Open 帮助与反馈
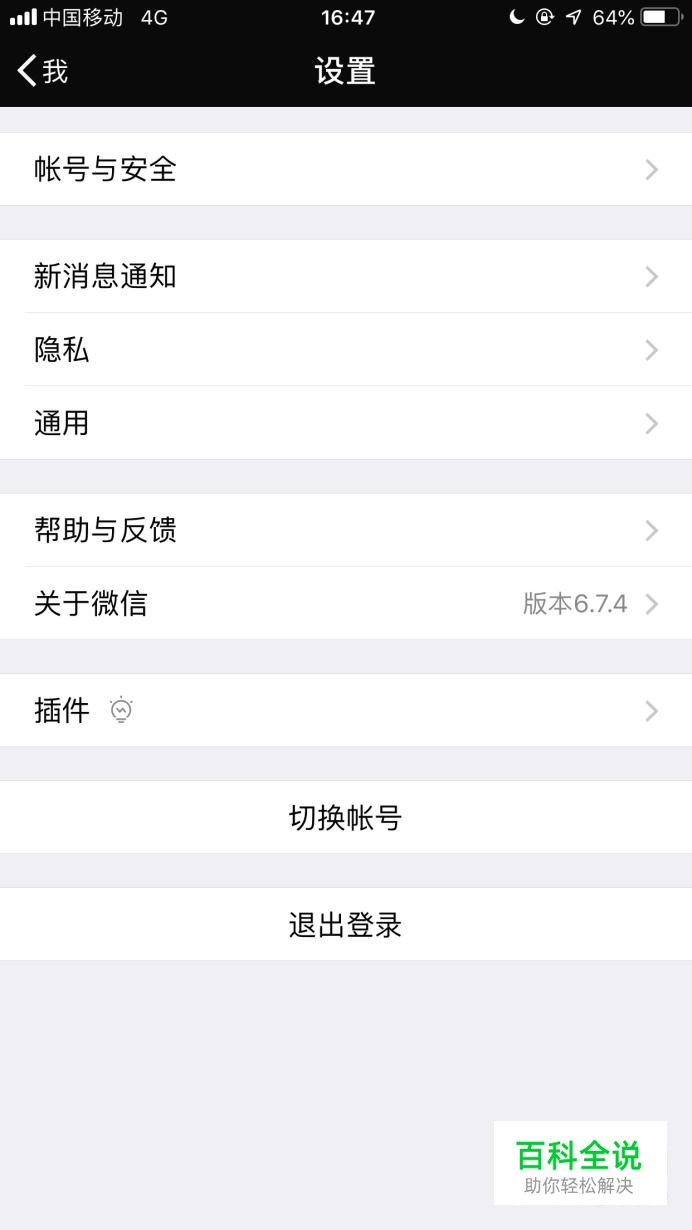692x1230 pixels. (346, 530)
